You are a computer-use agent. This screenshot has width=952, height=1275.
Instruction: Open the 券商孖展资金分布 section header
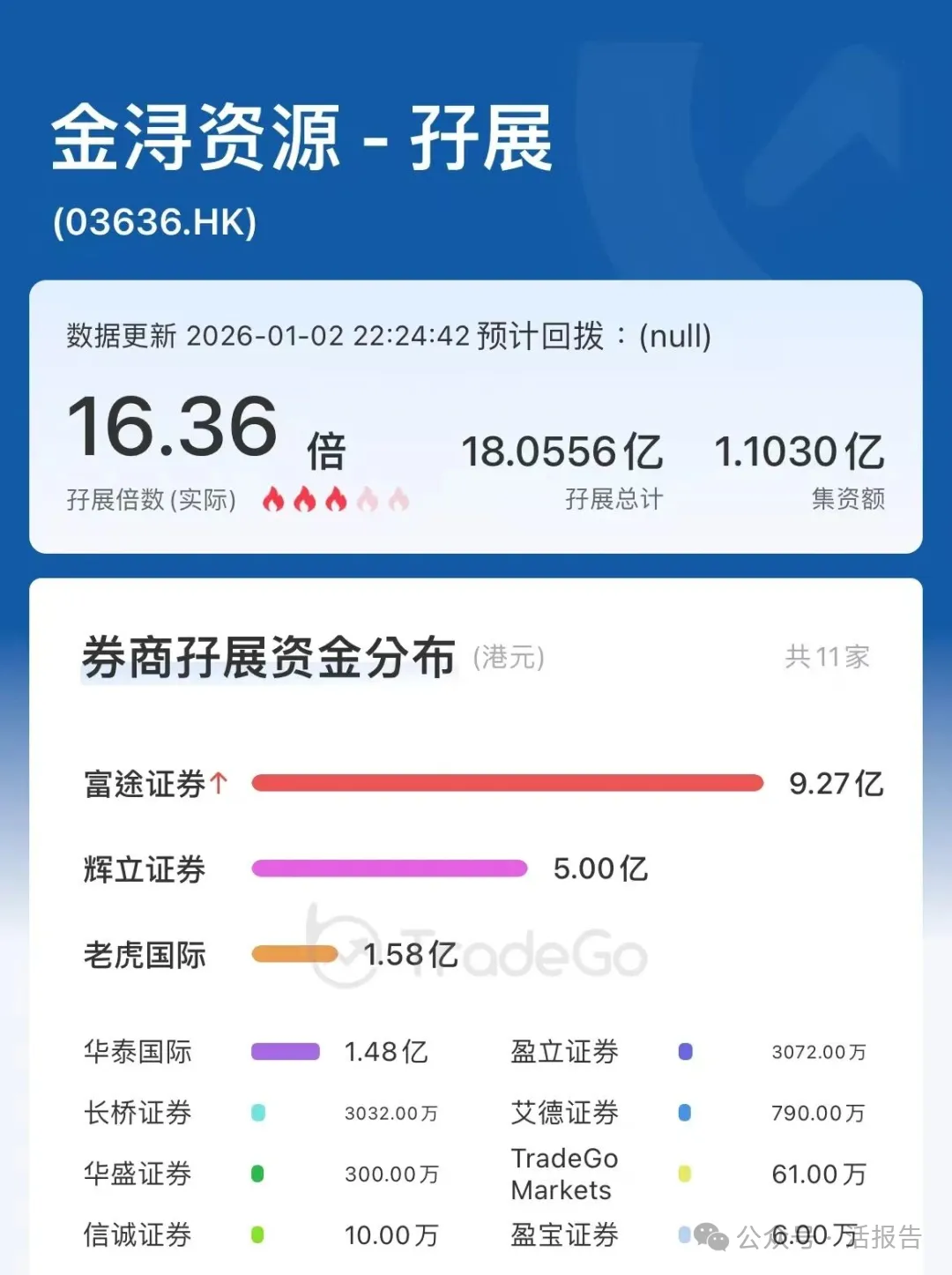(267, 656)
